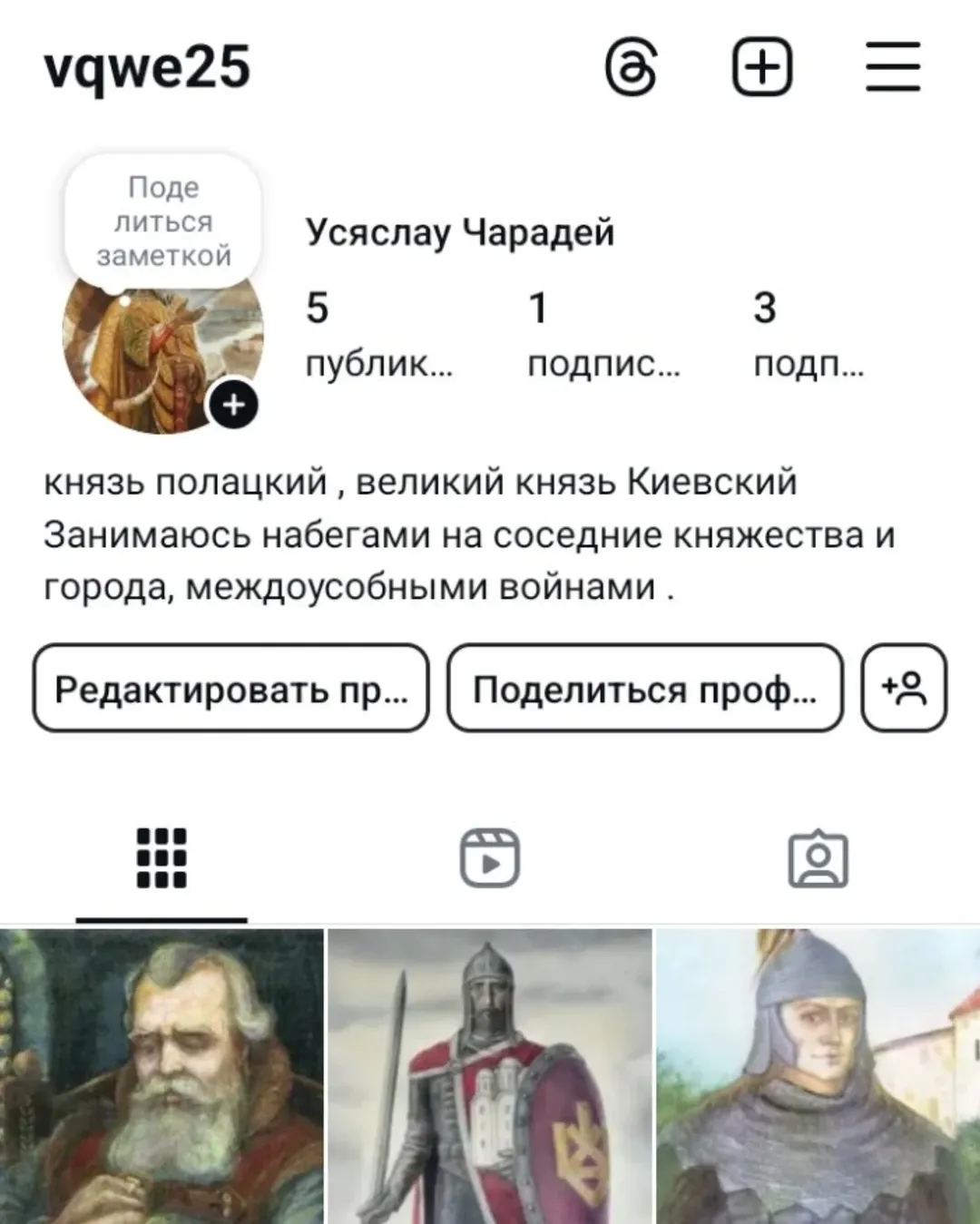This screenshot has height=1224, width=980.
Task: Tap 'Редактировать профиль' button
Action: [x=231, y=690]
